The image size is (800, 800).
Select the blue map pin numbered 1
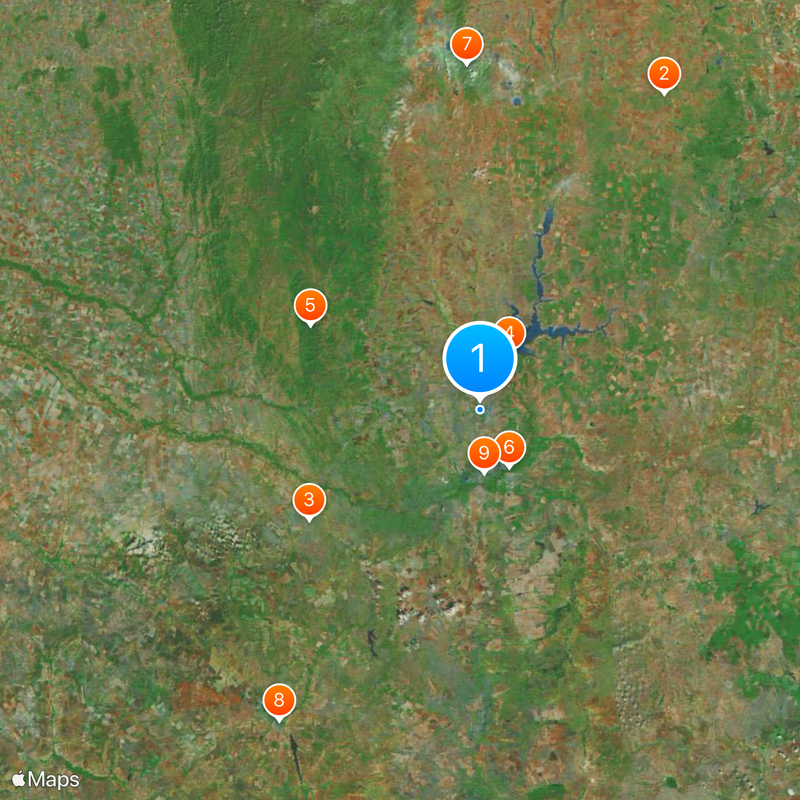(480, 357)
